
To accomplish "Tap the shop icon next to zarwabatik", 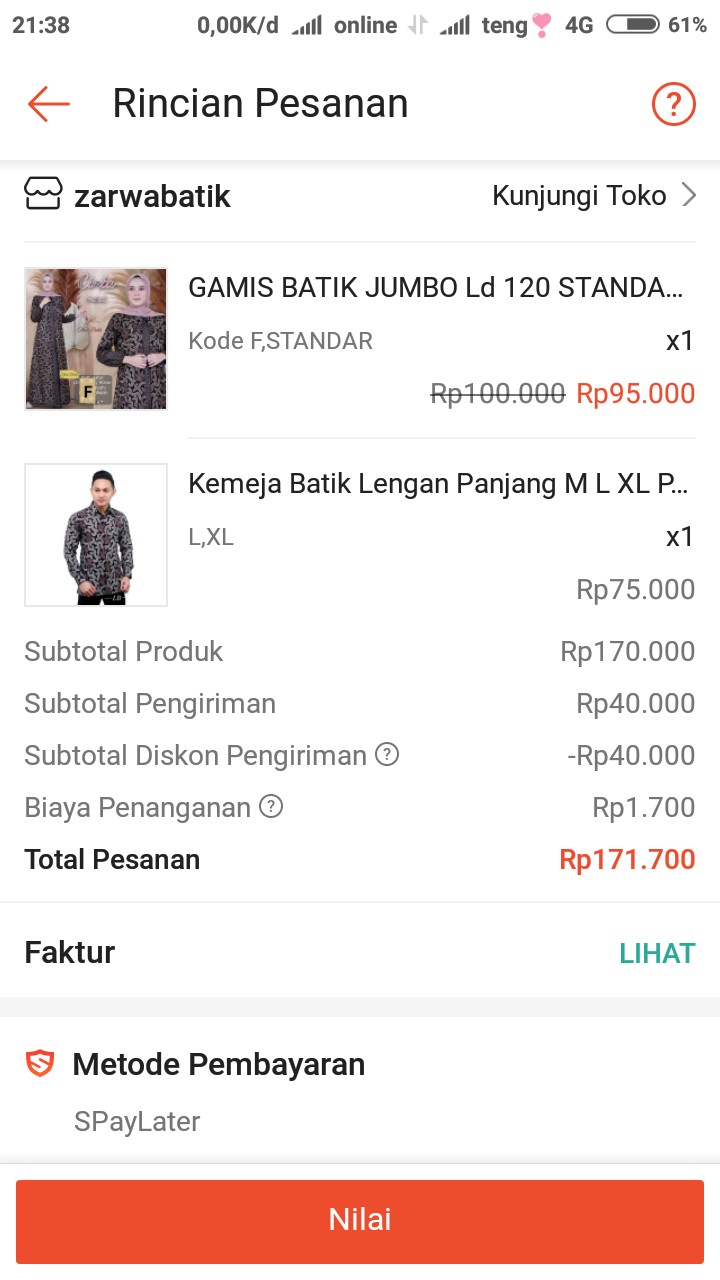I will tap(42, 195).
